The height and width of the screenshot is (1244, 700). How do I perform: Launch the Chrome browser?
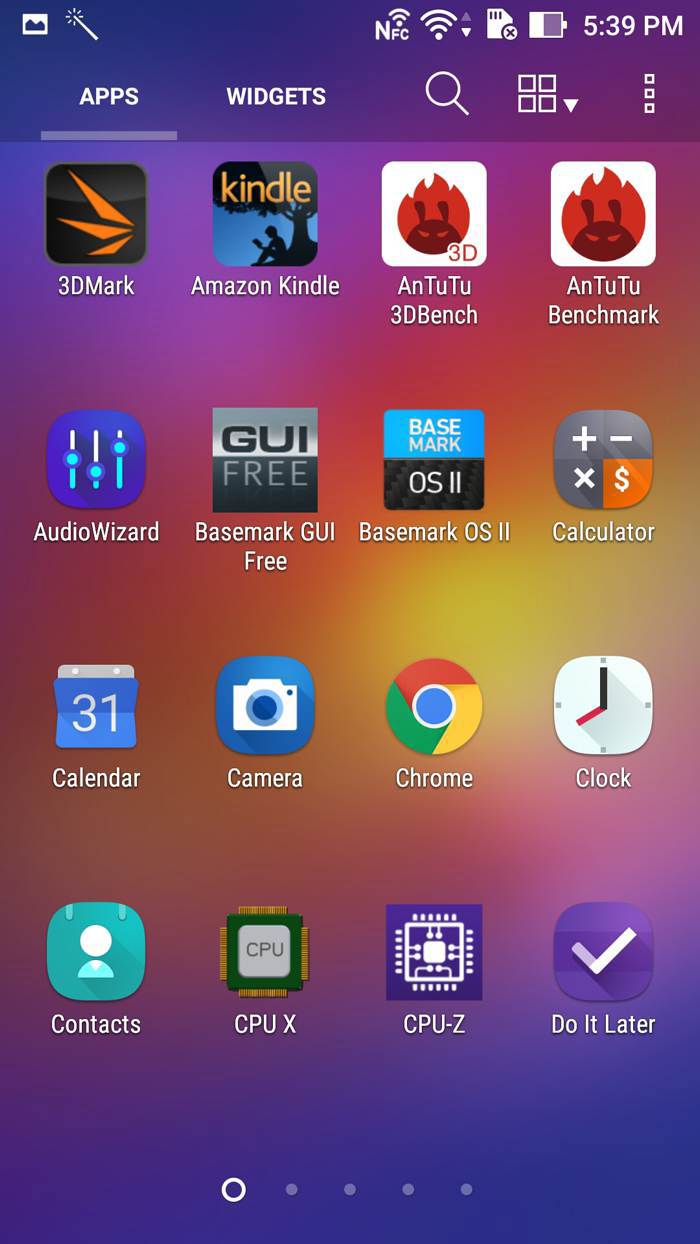click(434, 706)
